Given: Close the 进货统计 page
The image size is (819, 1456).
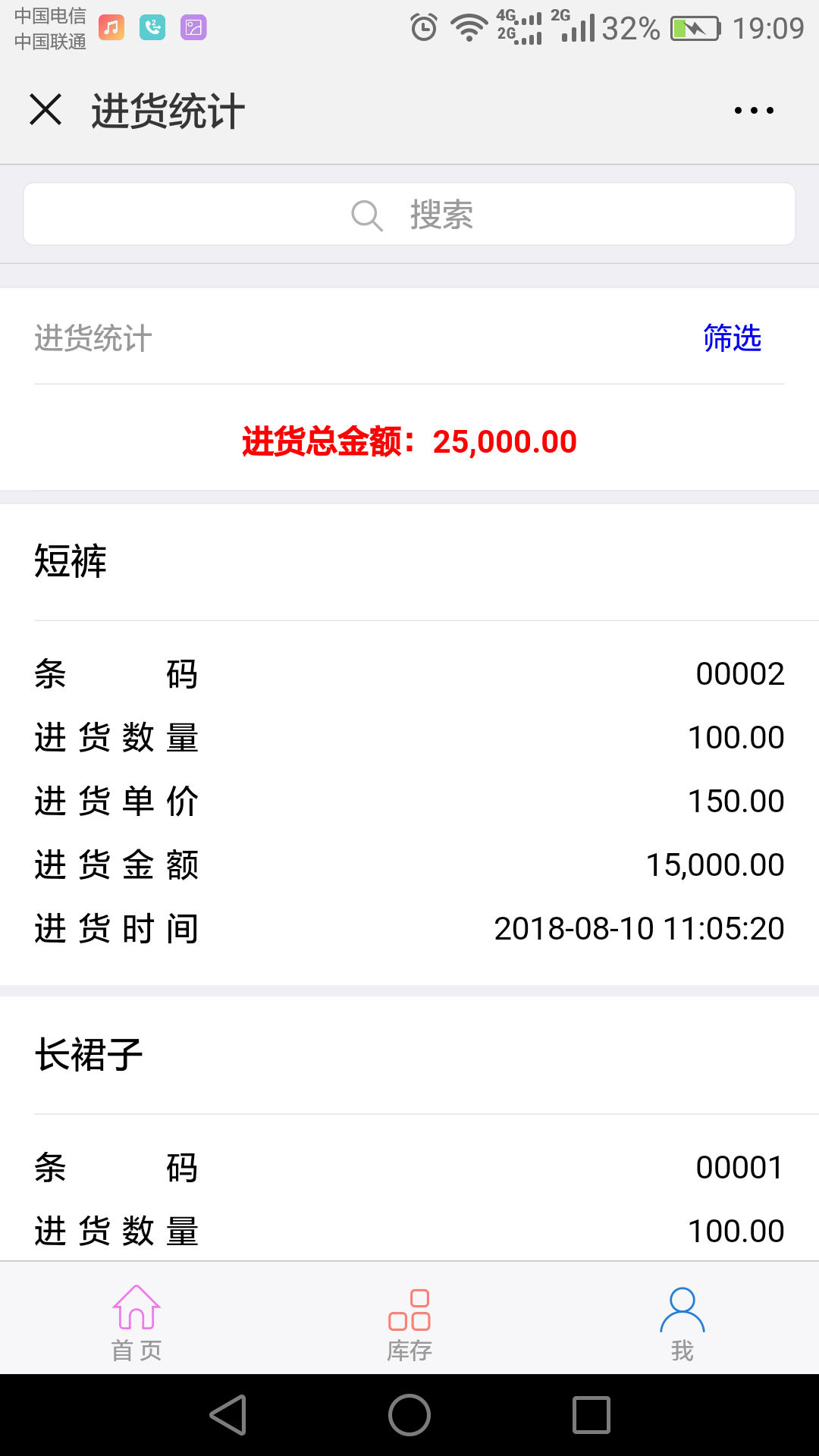Looking at the screenshot, I should click(x=45, y=110).
